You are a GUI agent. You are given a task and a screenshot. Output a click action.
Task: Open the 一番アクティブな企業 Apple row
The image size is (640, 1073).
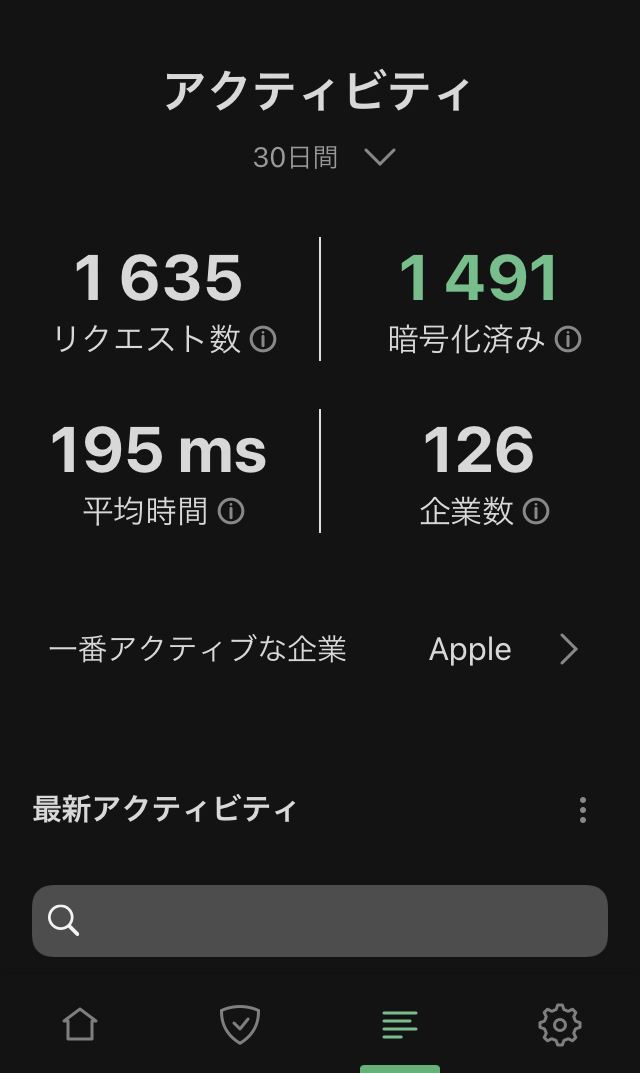(x=320, y=649)
